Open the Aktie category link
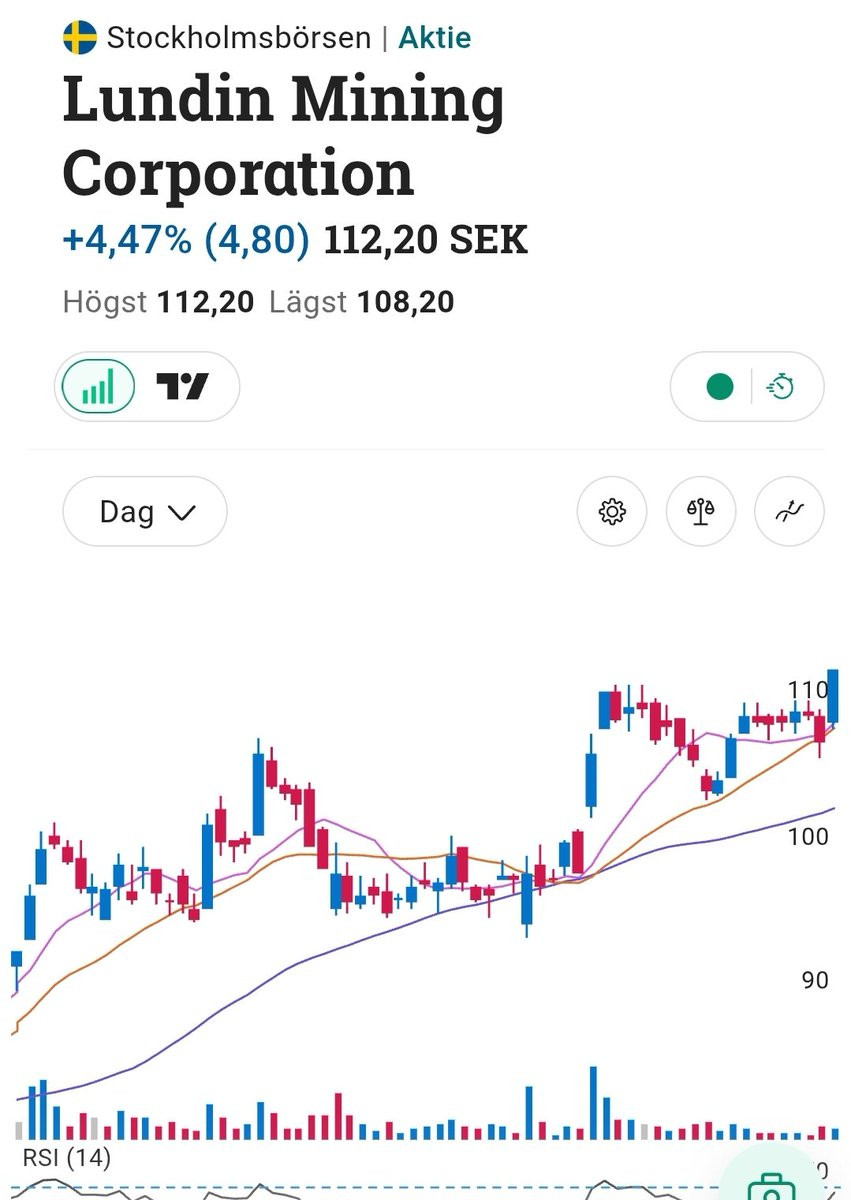Viewport: 851px width, 1200px height. point(435,38)
